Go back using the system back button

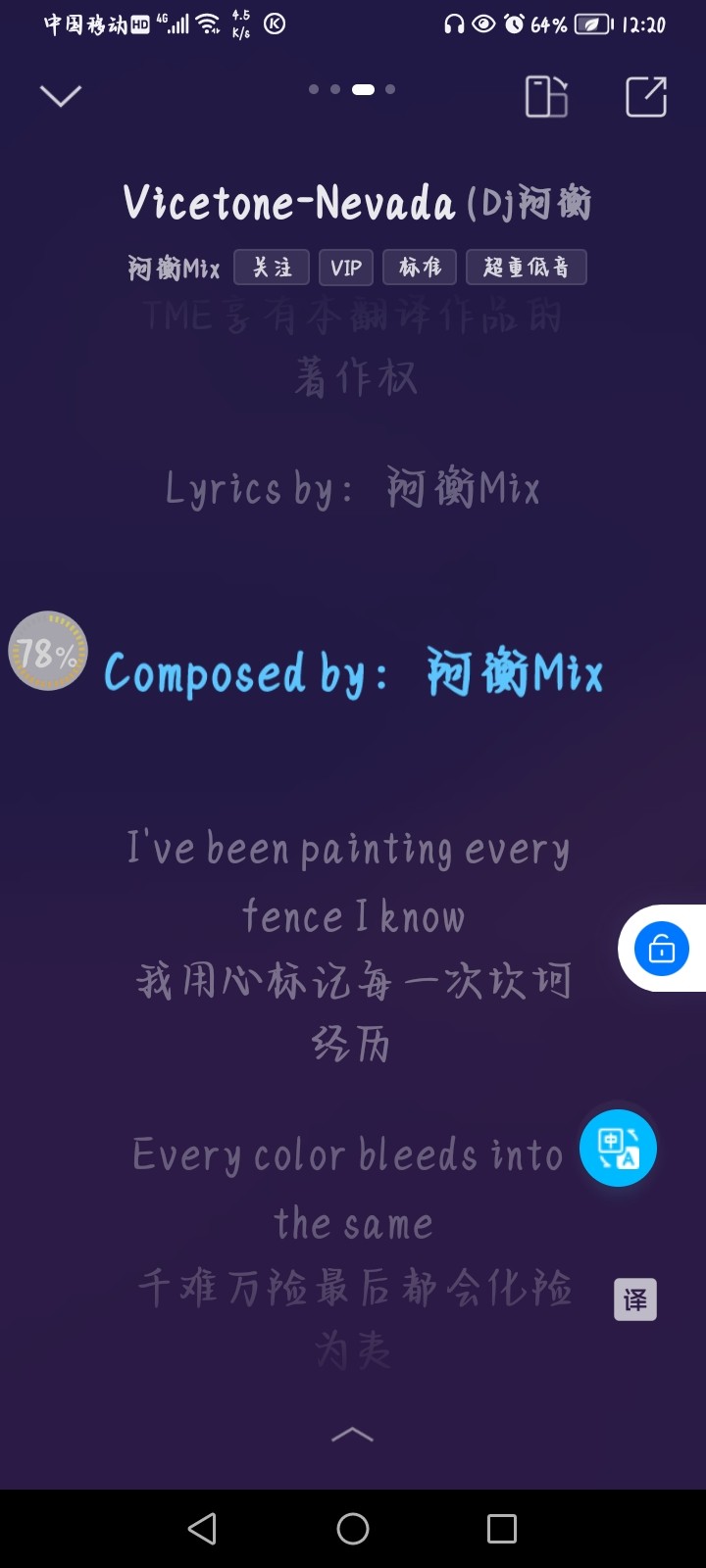[202, 1529]
